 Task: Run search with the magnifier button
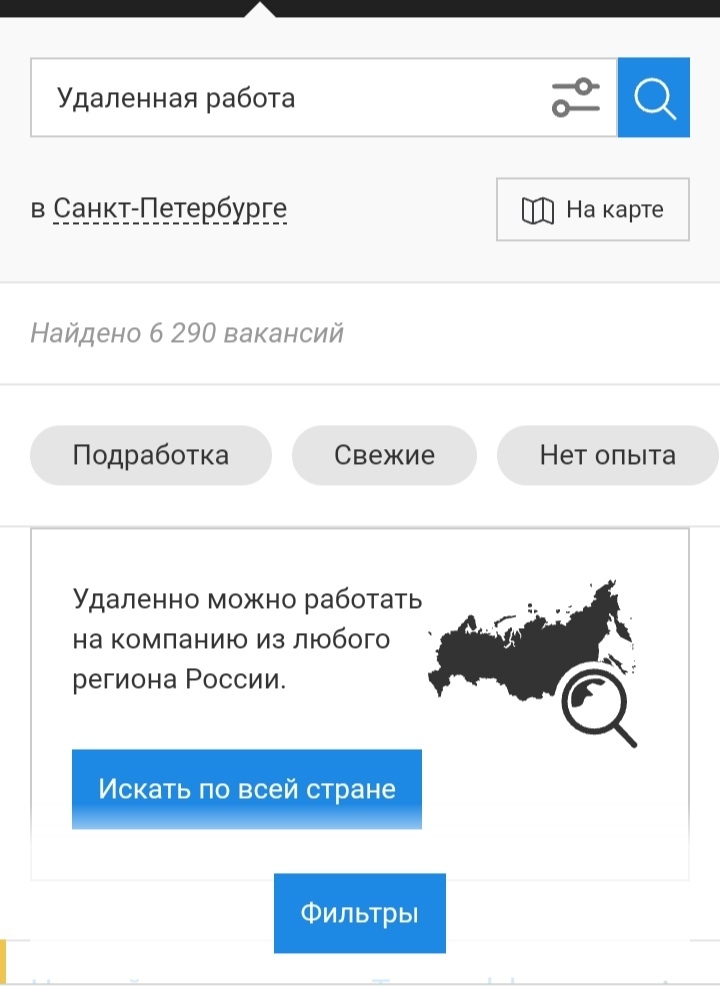point(654,98)
